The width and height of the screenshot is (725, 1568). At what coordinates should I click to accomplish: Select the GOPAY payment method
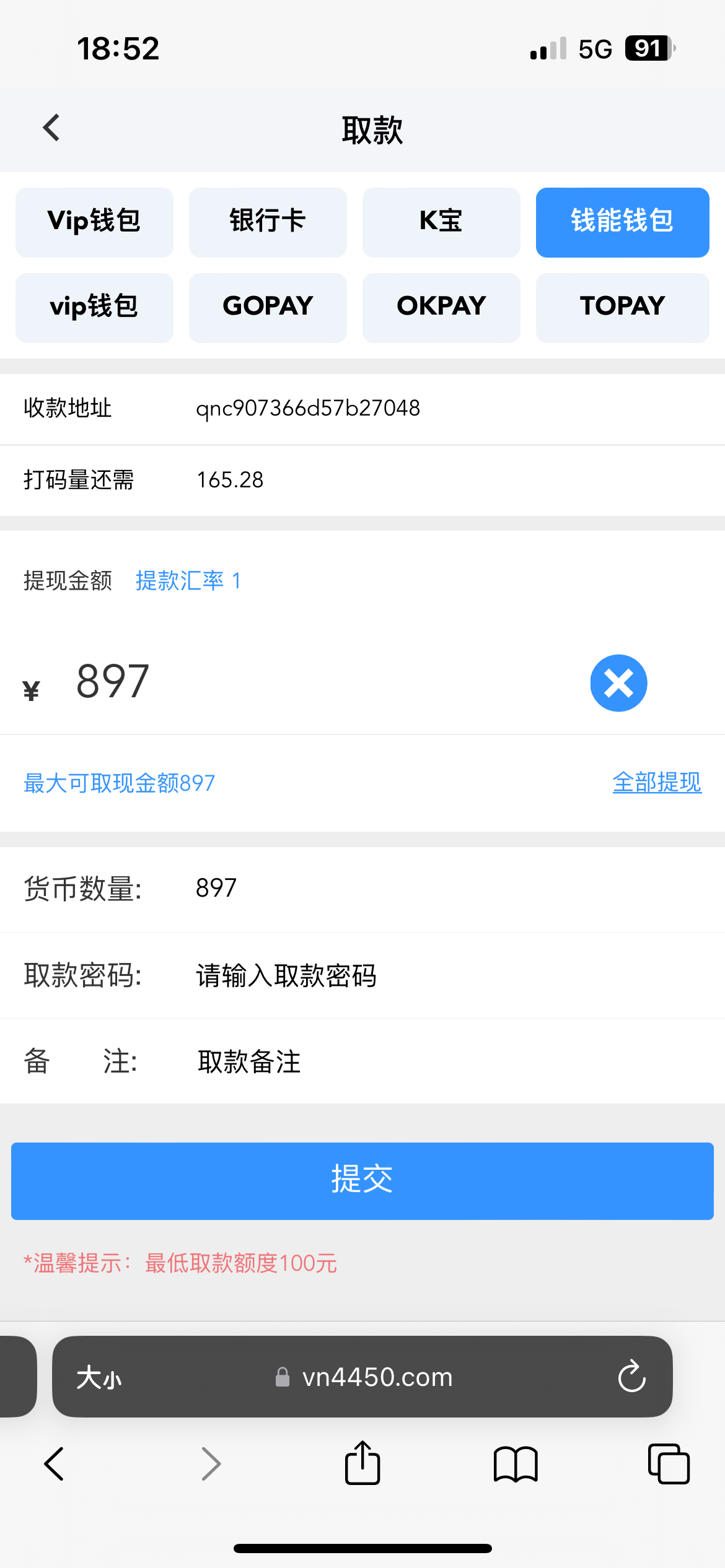pos(268,307)
